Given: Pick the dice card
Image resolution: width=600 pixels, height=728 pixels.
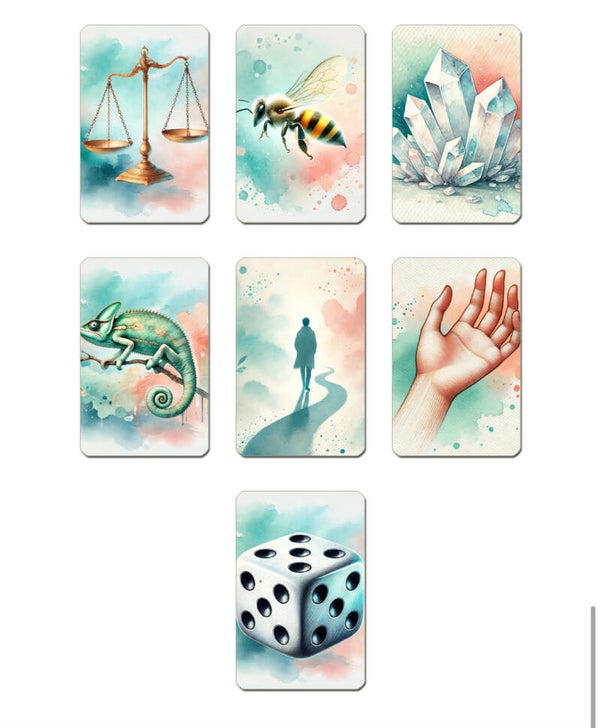Looking at the screenshot, I should click(301, 590).
